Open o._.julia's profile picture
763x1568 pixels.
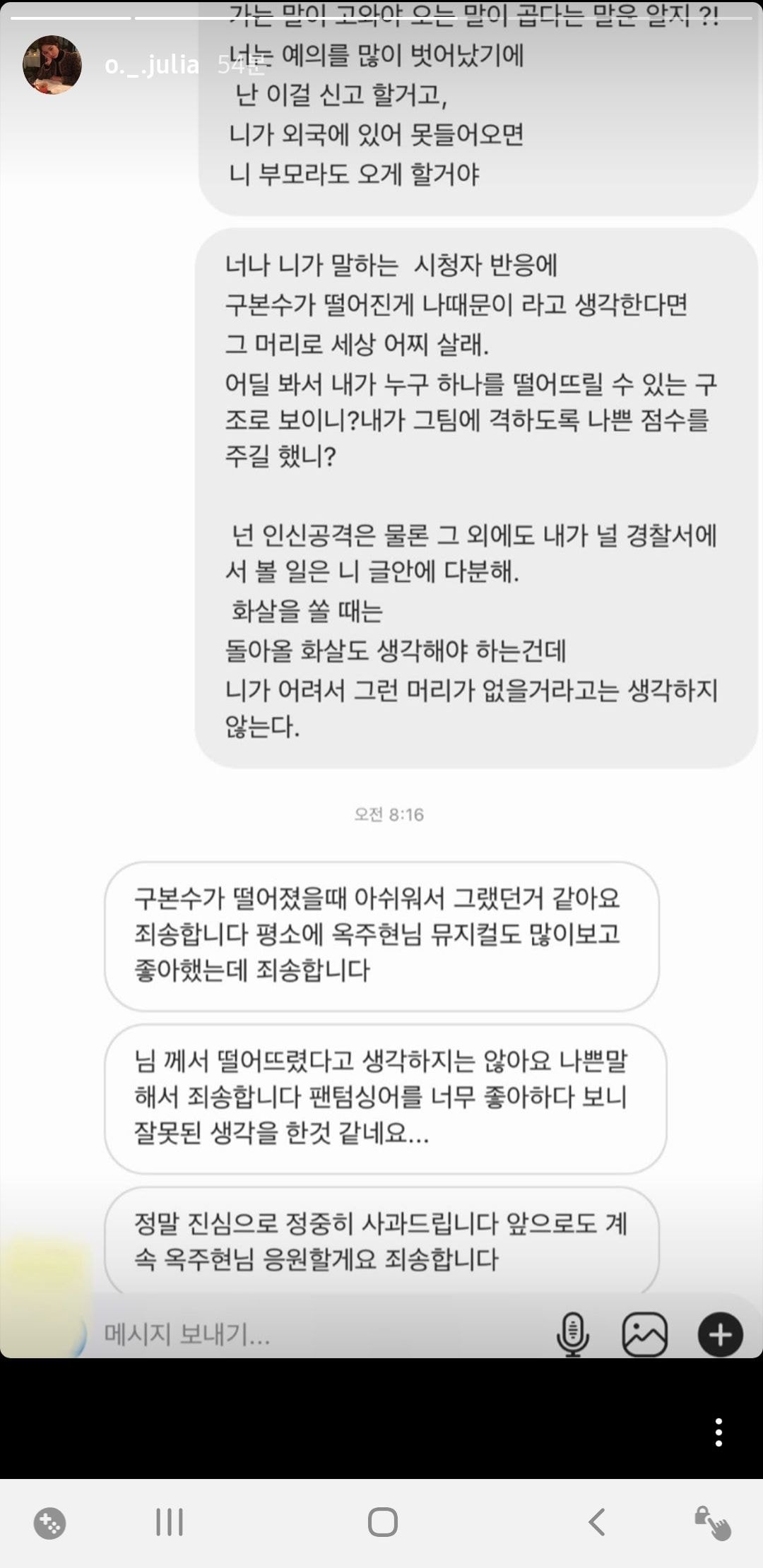tap(52, 64)
